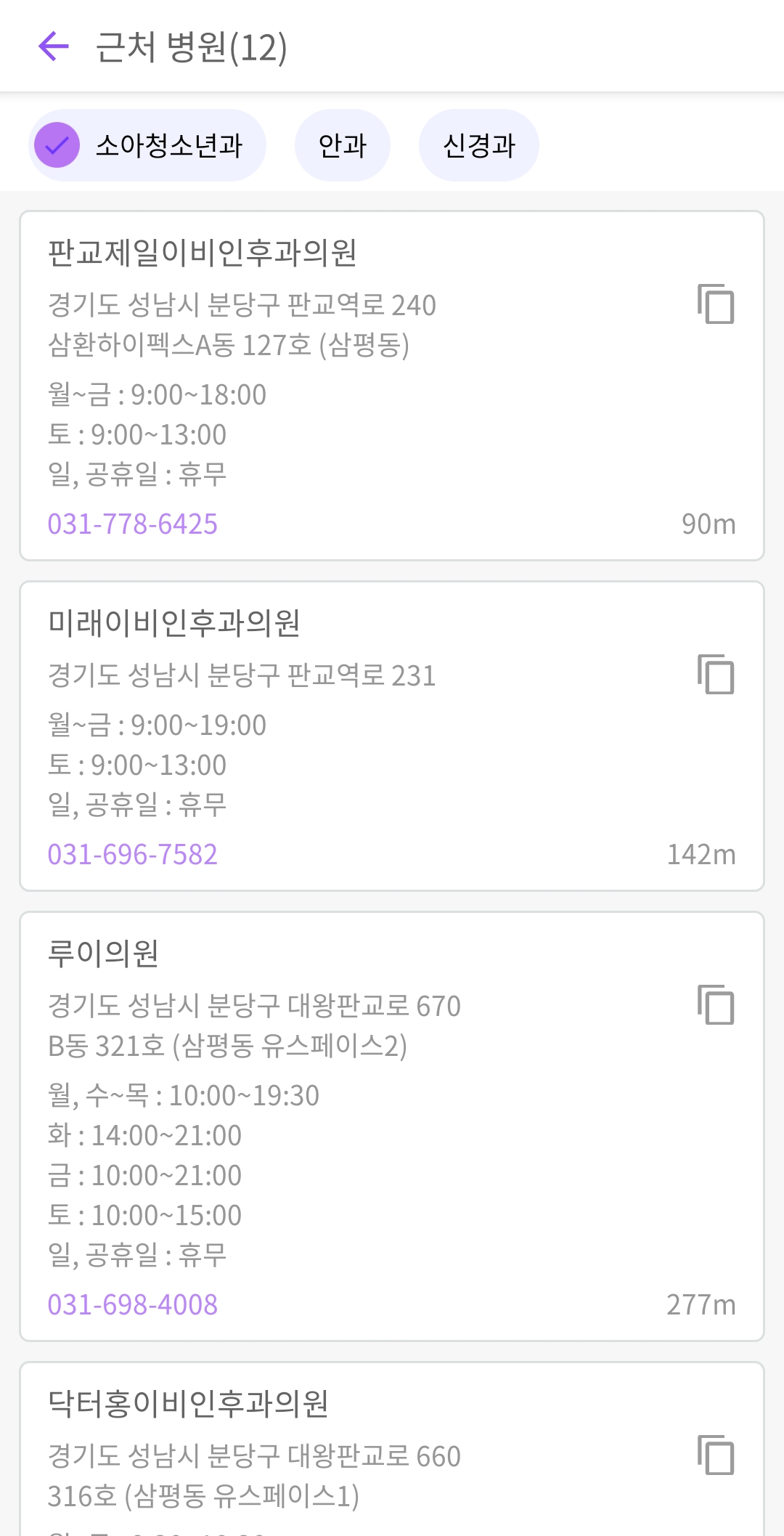Call 루이의원 at 031-698-4008
Screen dimensions: 784x1536
pyautogui.click(x=133, y=1304)
